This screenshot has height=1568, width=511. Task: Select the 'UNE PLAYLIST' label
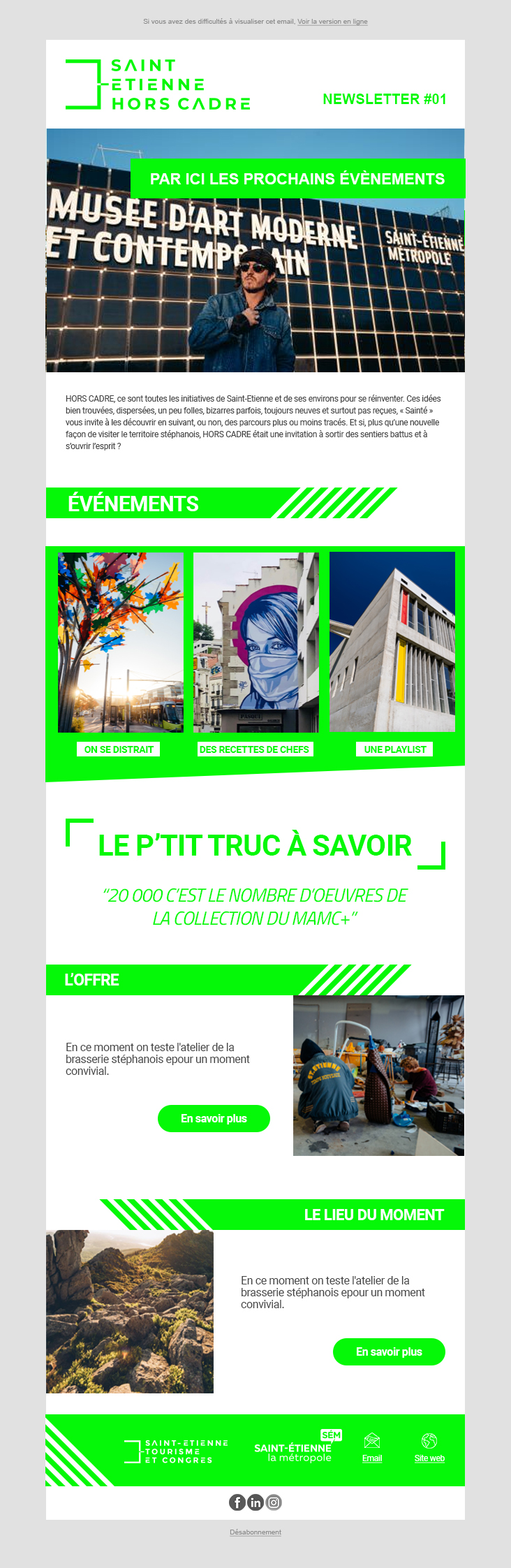[x=394, y=749]
